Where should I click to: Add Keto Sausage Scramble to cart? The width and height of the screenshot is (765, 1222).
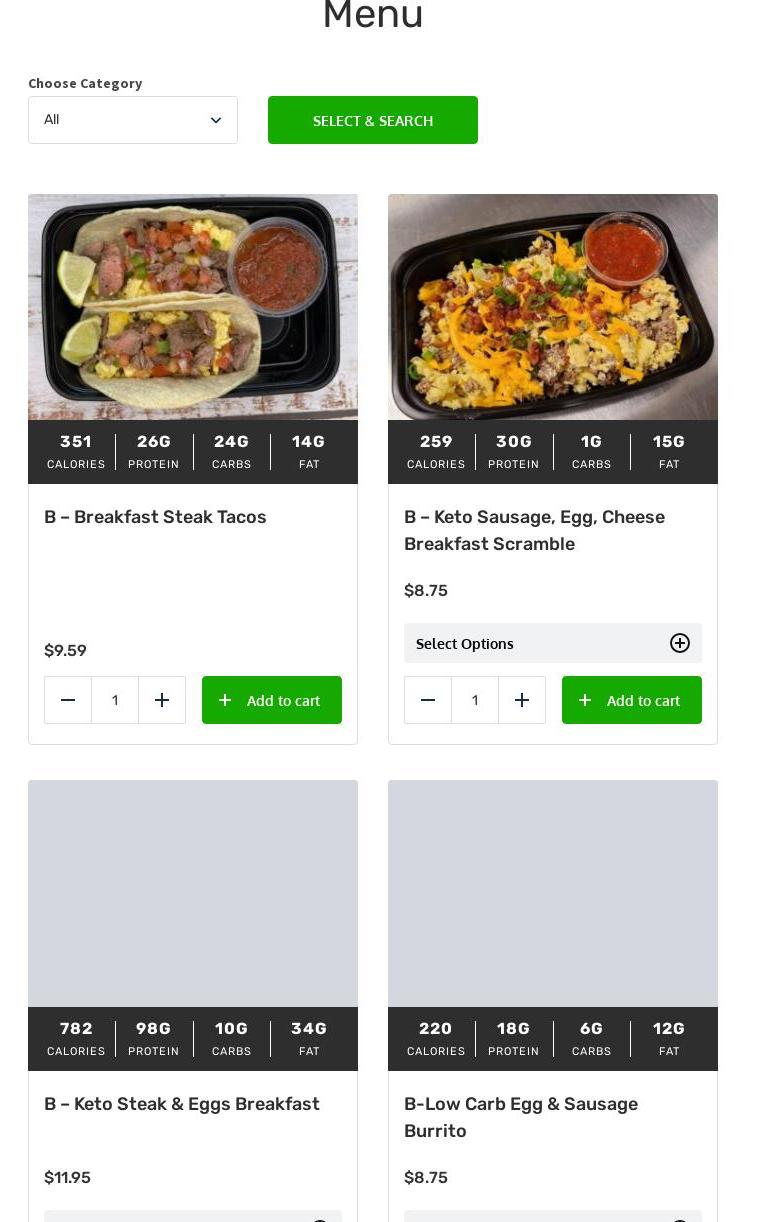coord(632,700)
